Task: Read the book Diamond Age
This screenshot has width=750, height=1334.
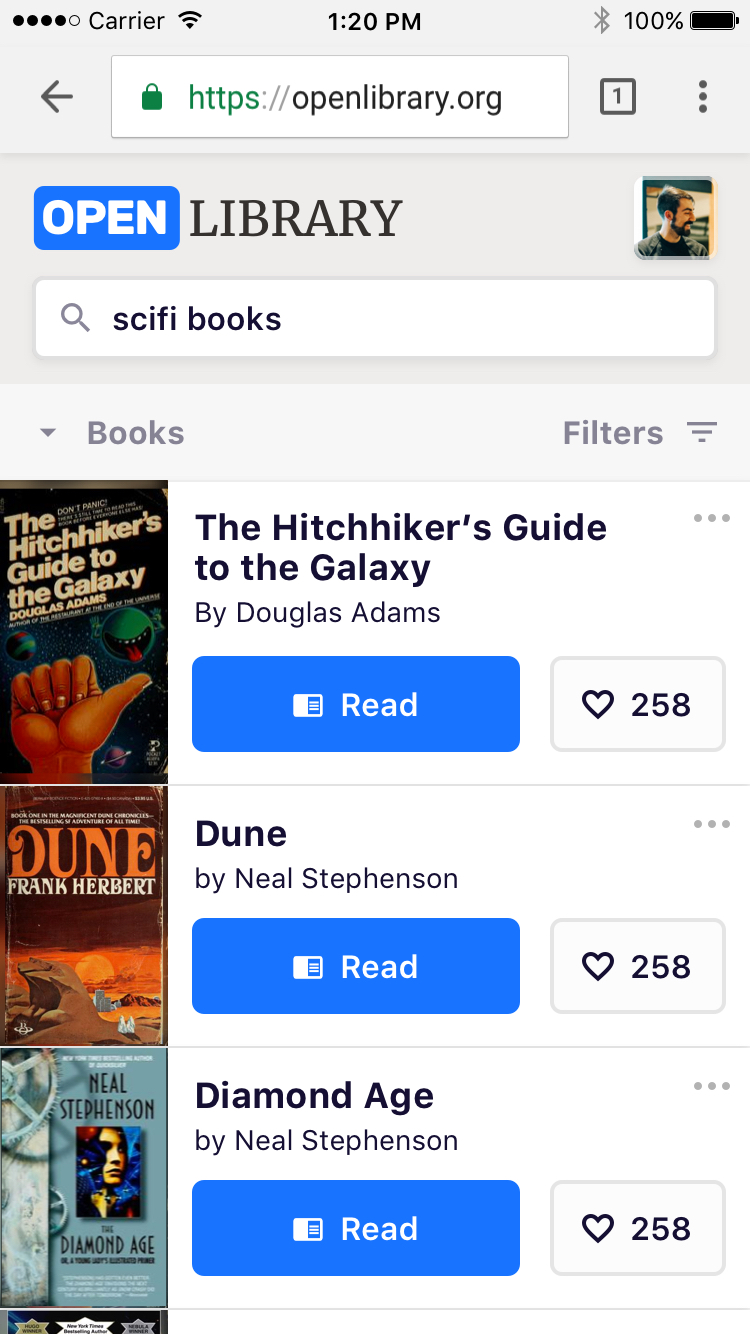Action: (355, 1228)
